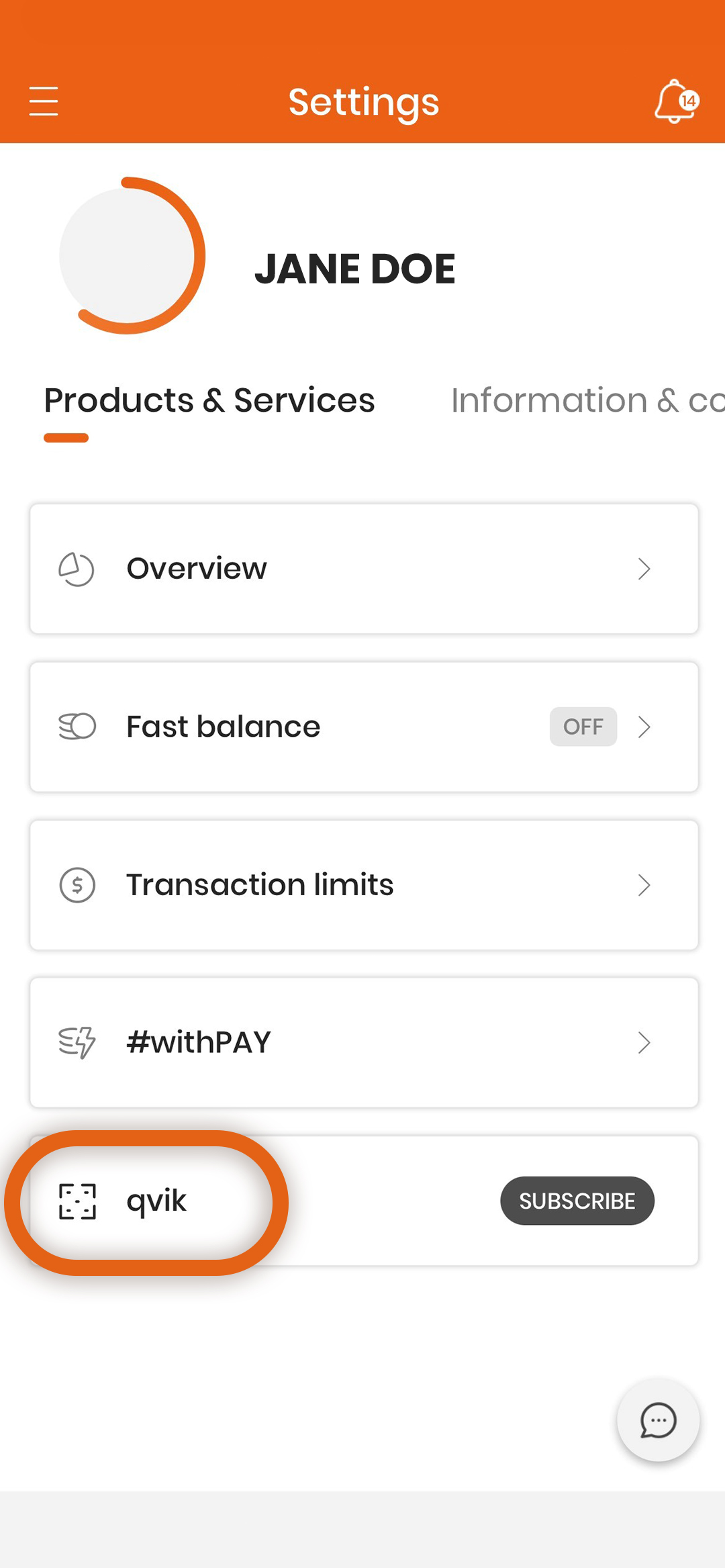
Task: Open Fast balance settings
Action: click(x=364, y=727)
